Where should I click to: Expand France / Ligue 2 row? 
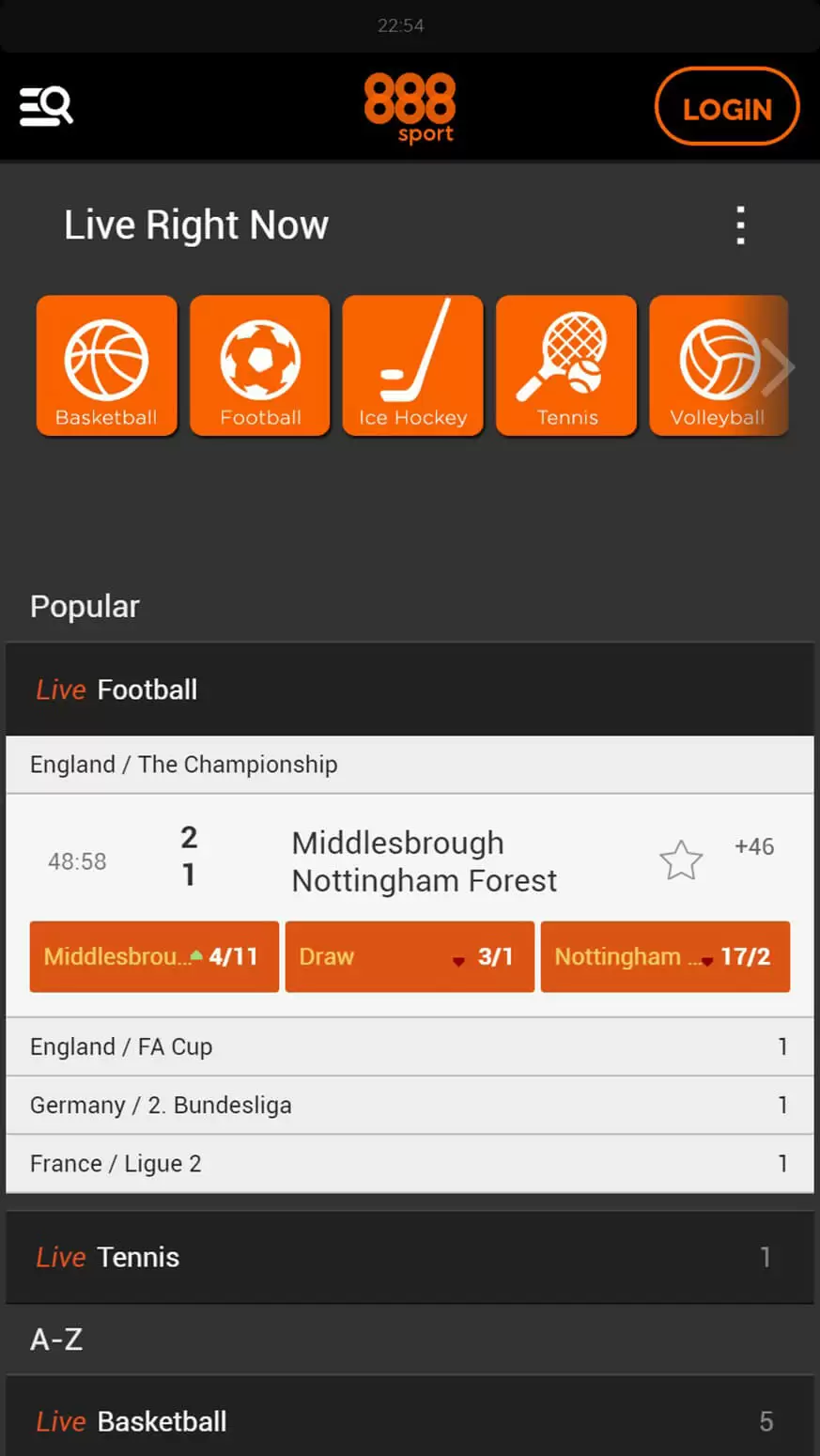(410, 1163)
